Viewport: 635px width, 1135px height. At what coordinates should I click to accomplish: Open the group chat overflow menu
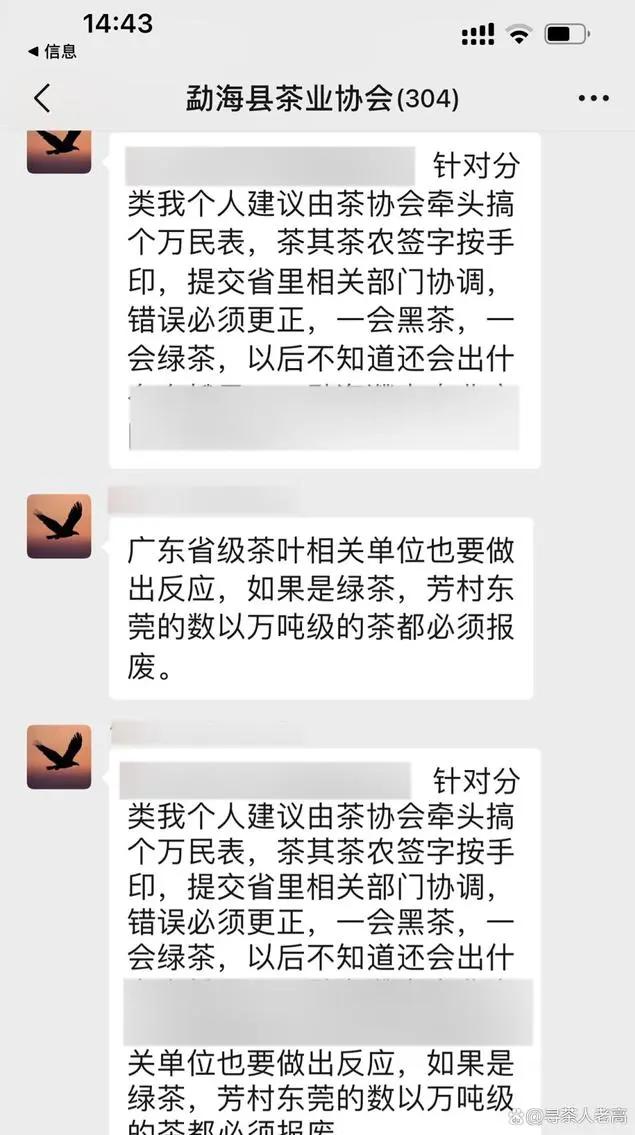(593, 98)
